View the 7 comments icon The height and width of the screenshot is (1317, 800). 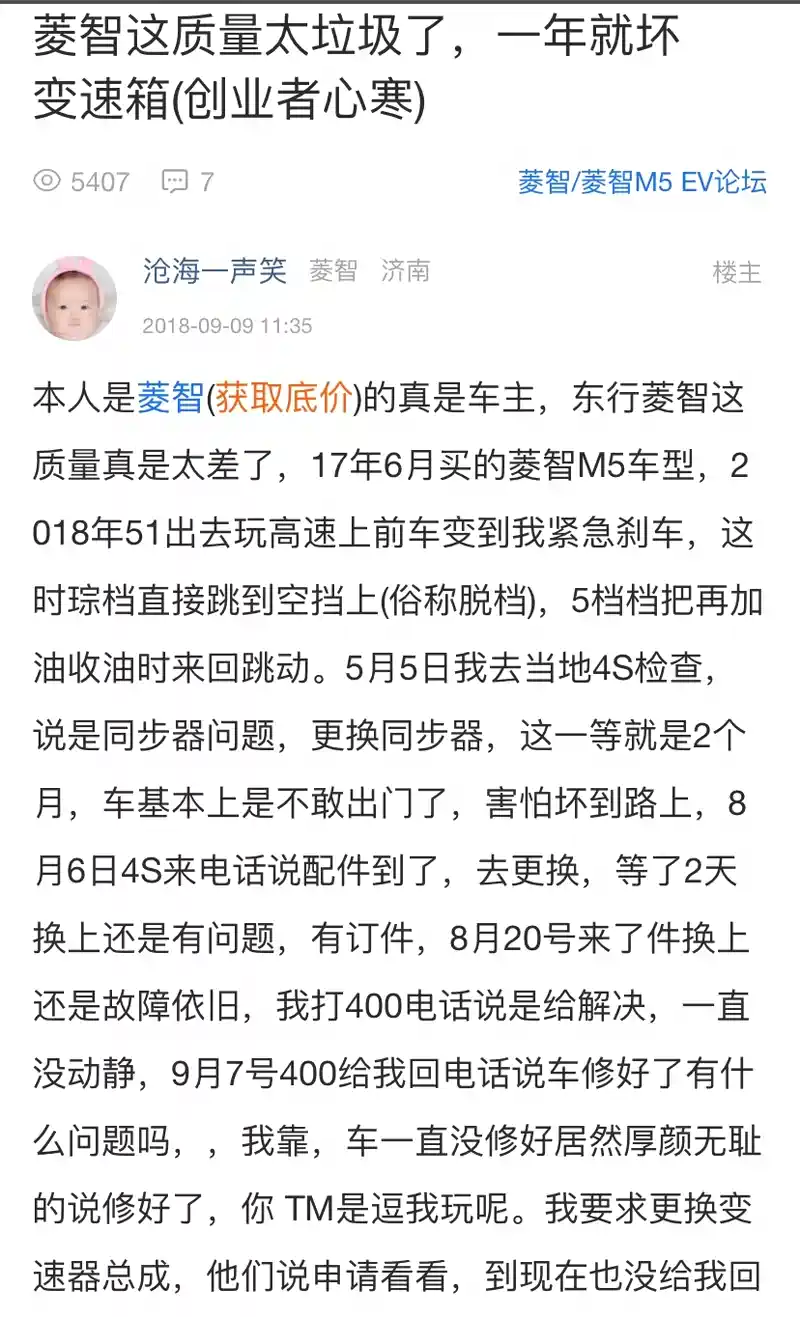176,182
